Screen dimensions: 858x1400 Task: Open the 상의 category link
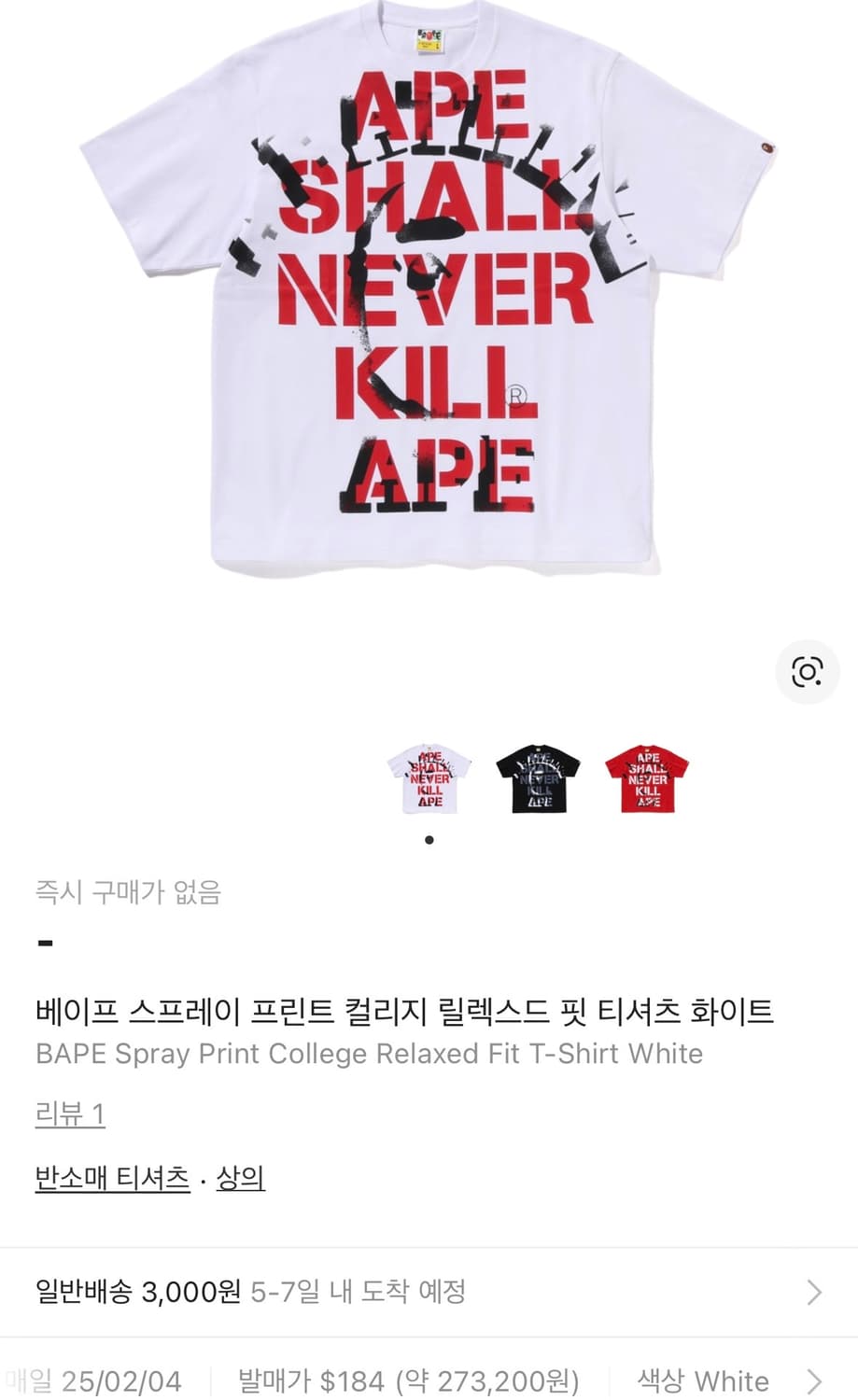coord(241,1179)
